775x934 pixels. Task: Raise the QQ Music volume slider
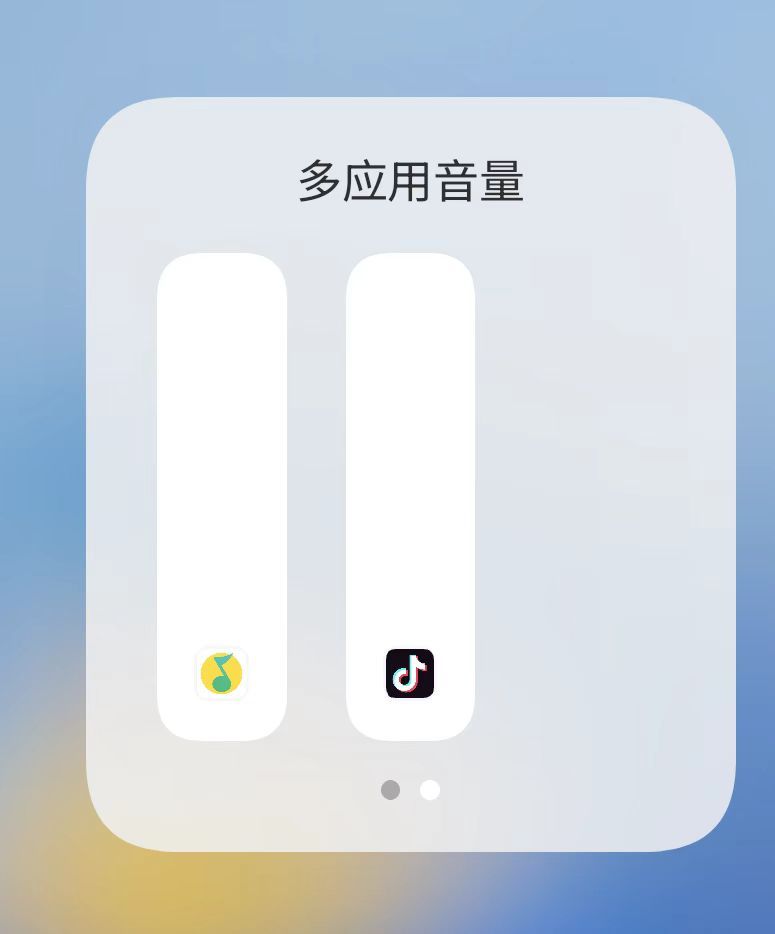pos(222,320)
